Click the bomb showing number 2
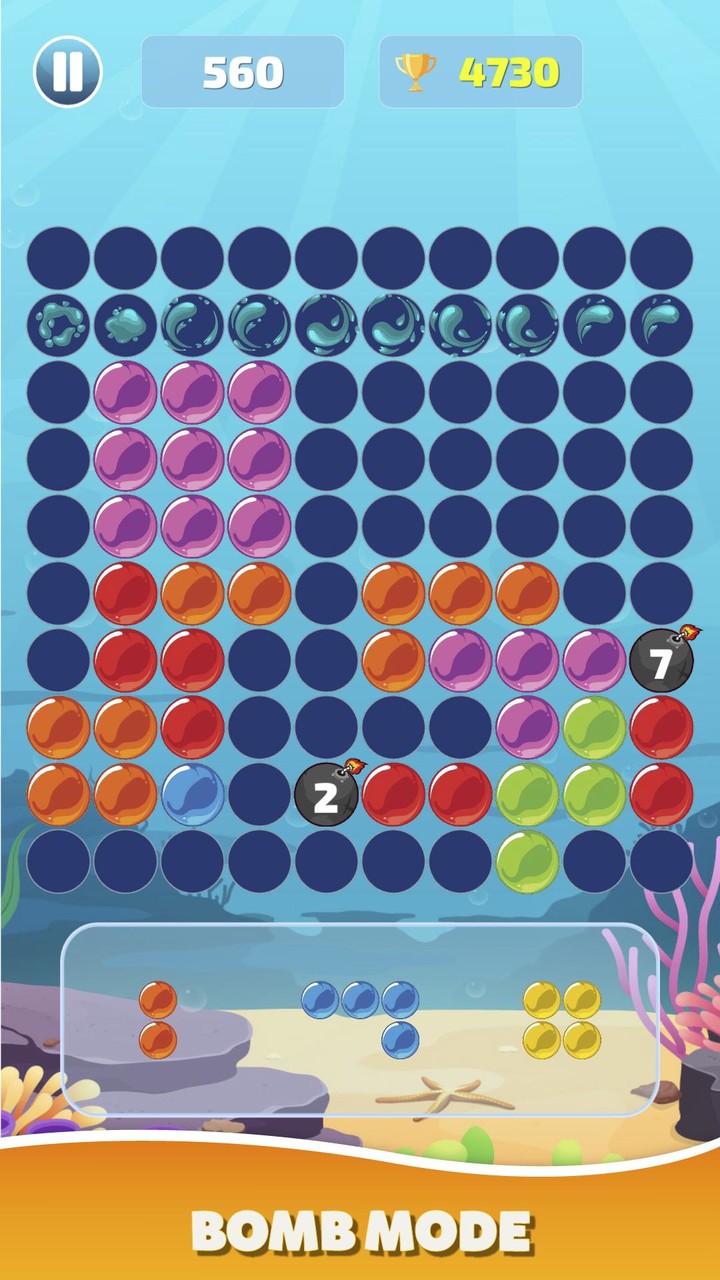The height and width of the screenshot is (1280, 720). coord(327,795)
